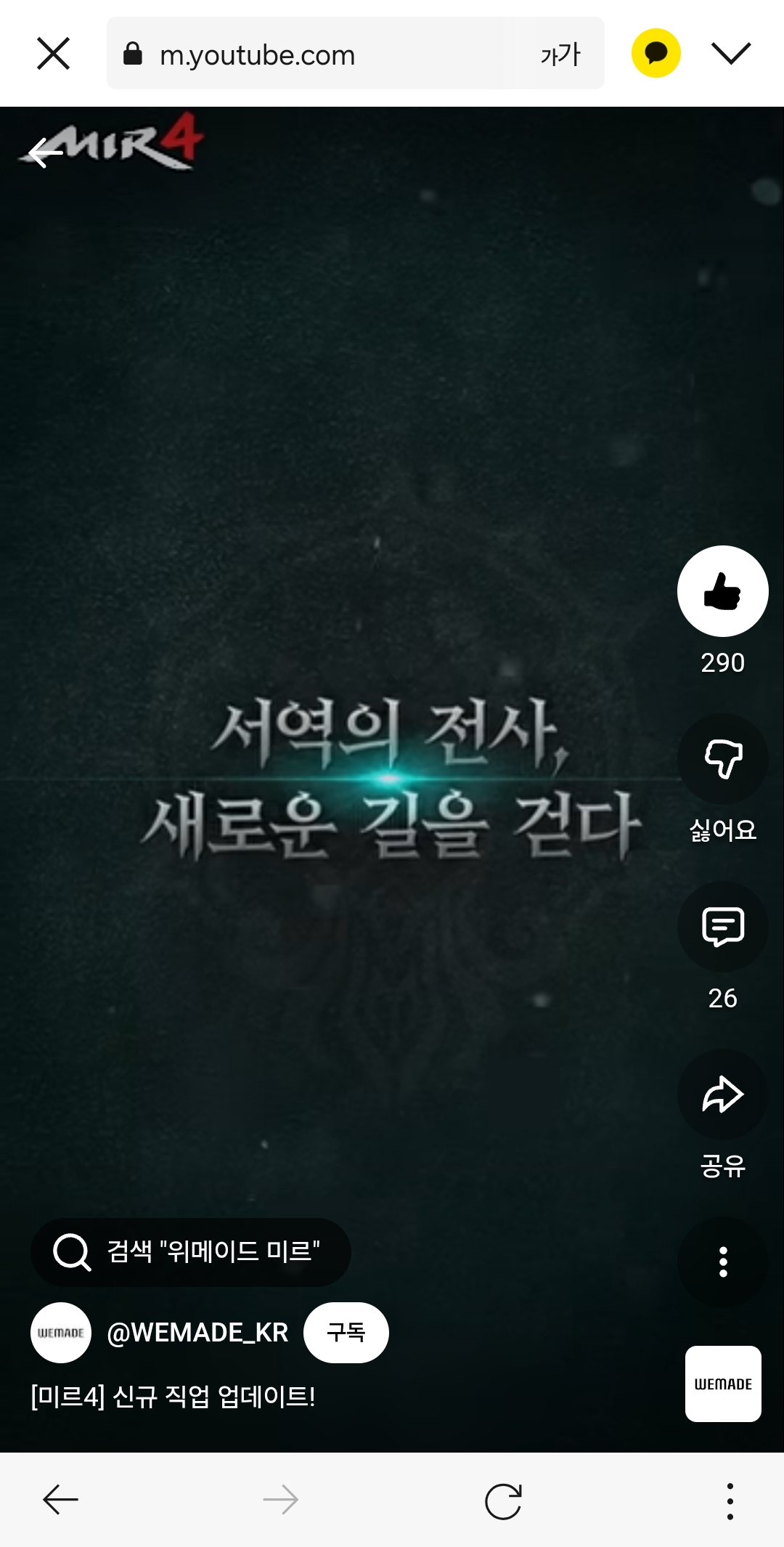Search for "위메이드 미르"

tap(190, 1252)
